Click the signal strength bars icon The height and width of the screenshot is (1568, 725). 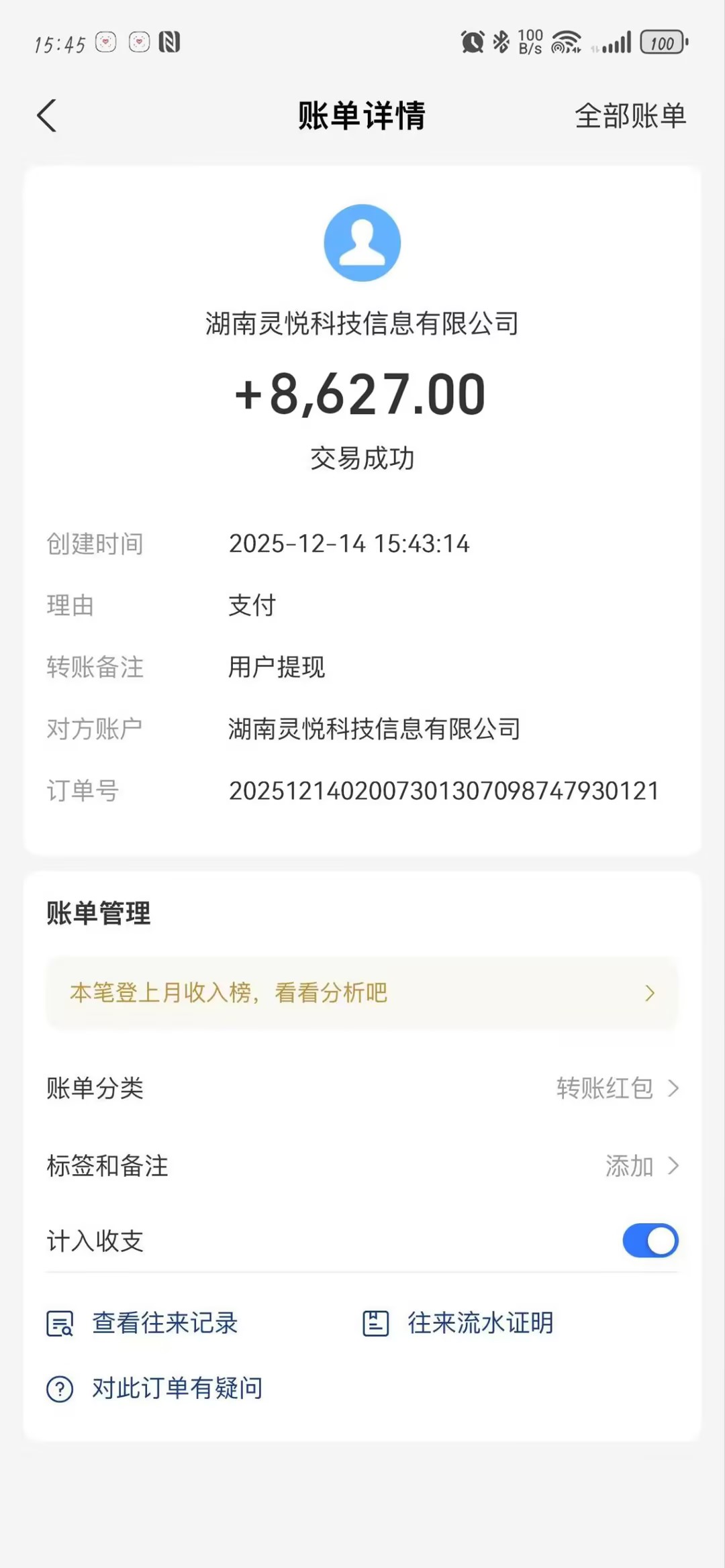pyautogui.click(x=616, y=42)
